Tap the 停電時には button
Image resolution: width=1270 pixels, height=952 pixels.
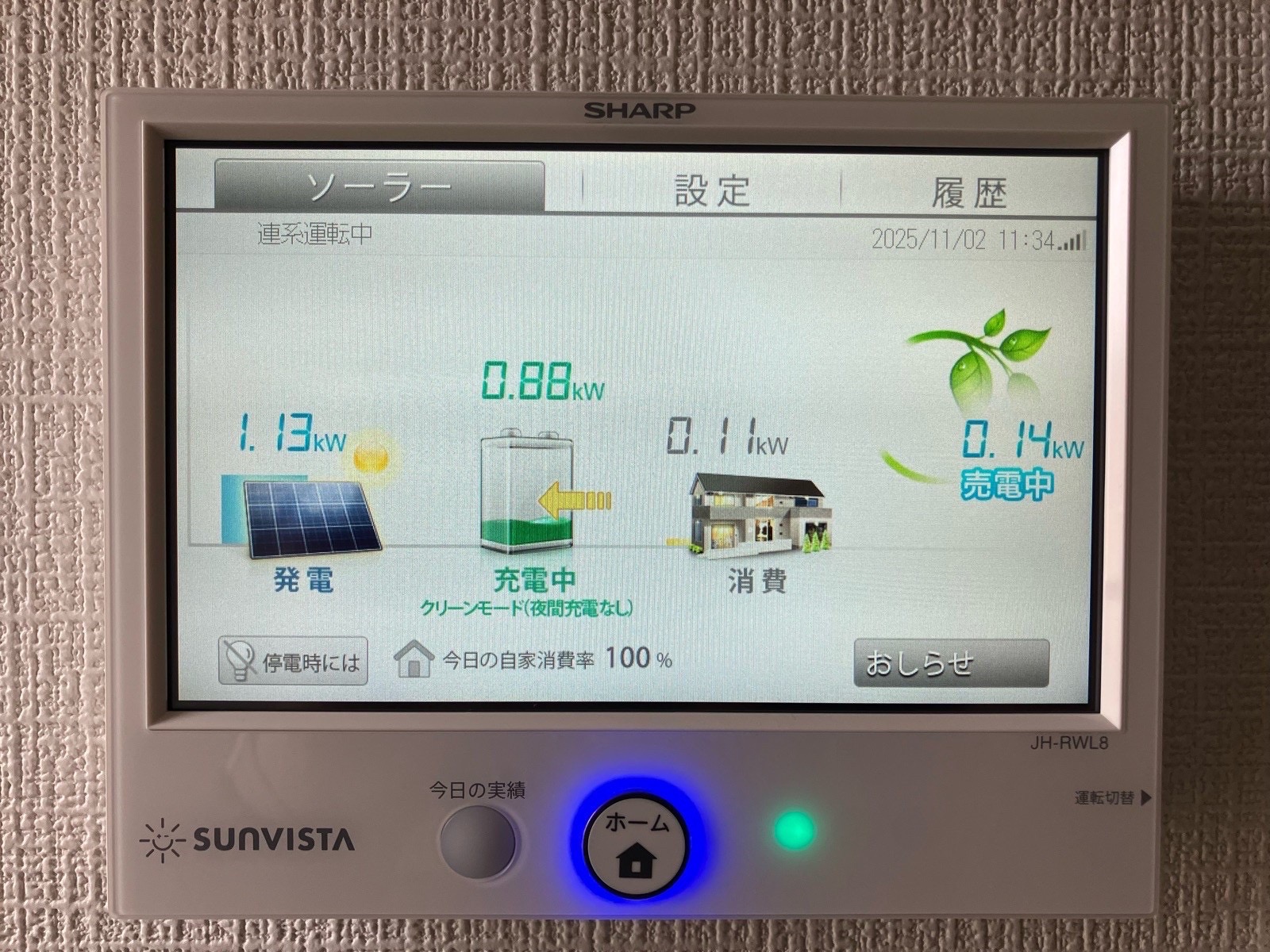click(x=294, y=660)
